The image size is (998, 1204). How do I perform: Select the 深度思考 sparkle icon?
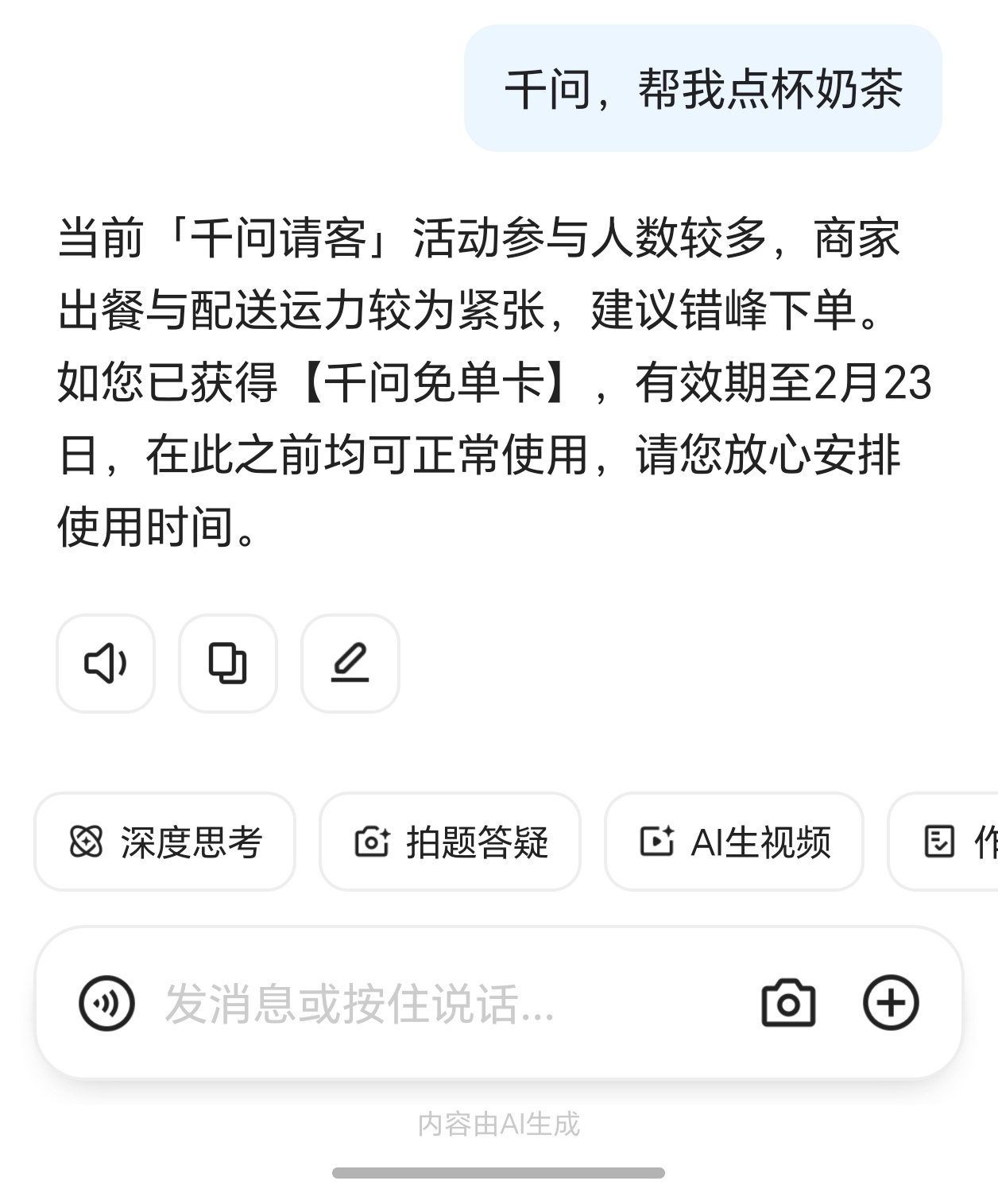(x=87, y=842)
